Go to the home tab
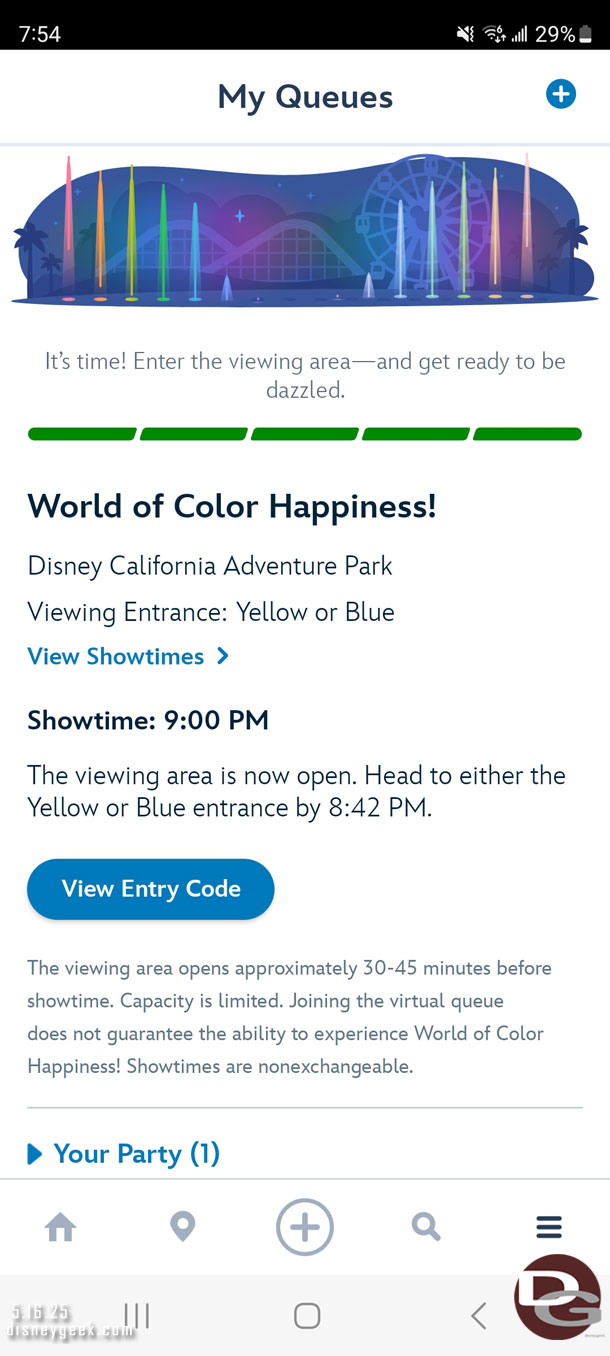Image resolution: width=610 pixels, height=1356 pixels. (x=61, y=1227)
